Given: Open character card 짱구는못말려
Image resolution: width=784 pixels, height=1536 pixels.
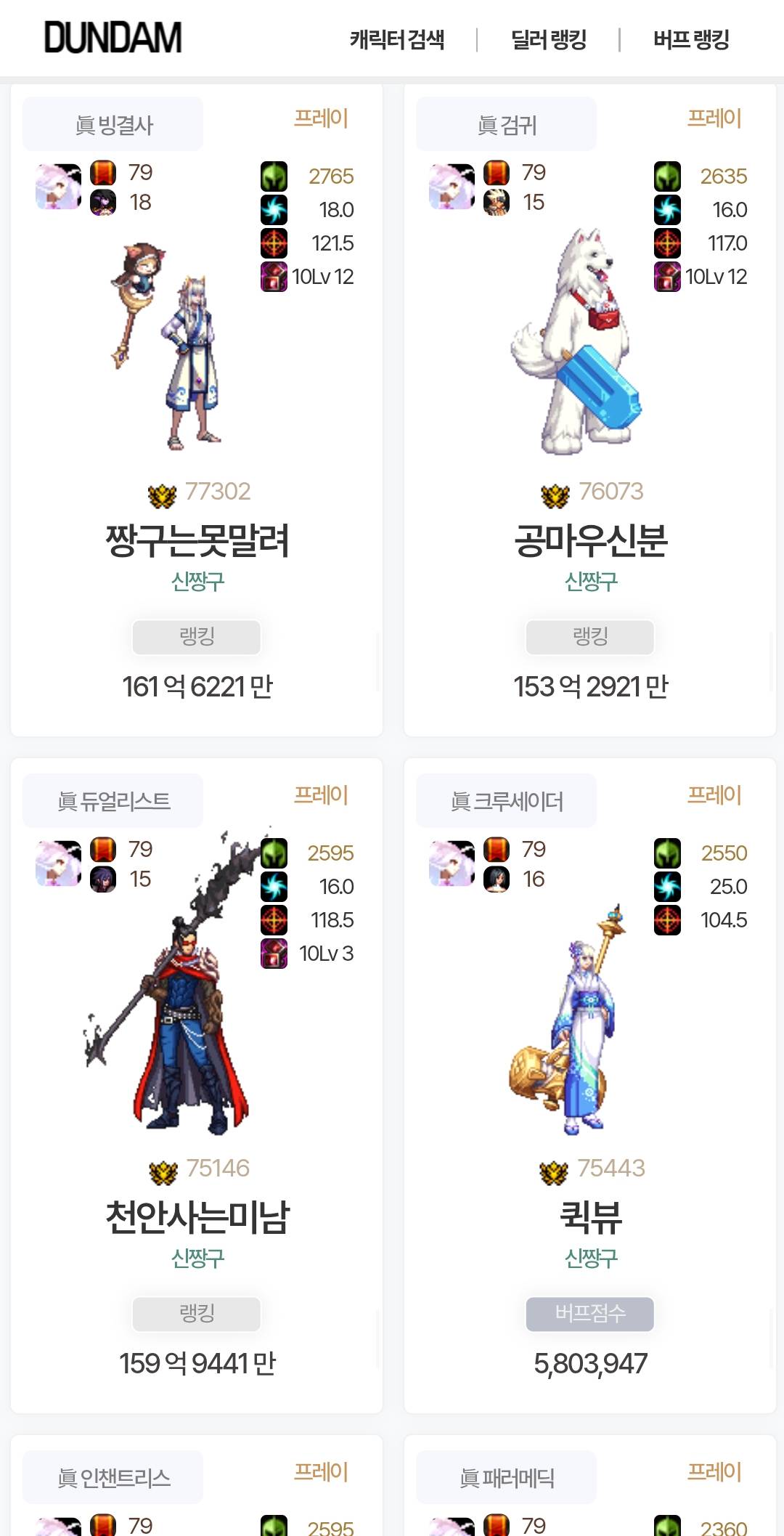Looking at the screenshot, I should point(197,410).
